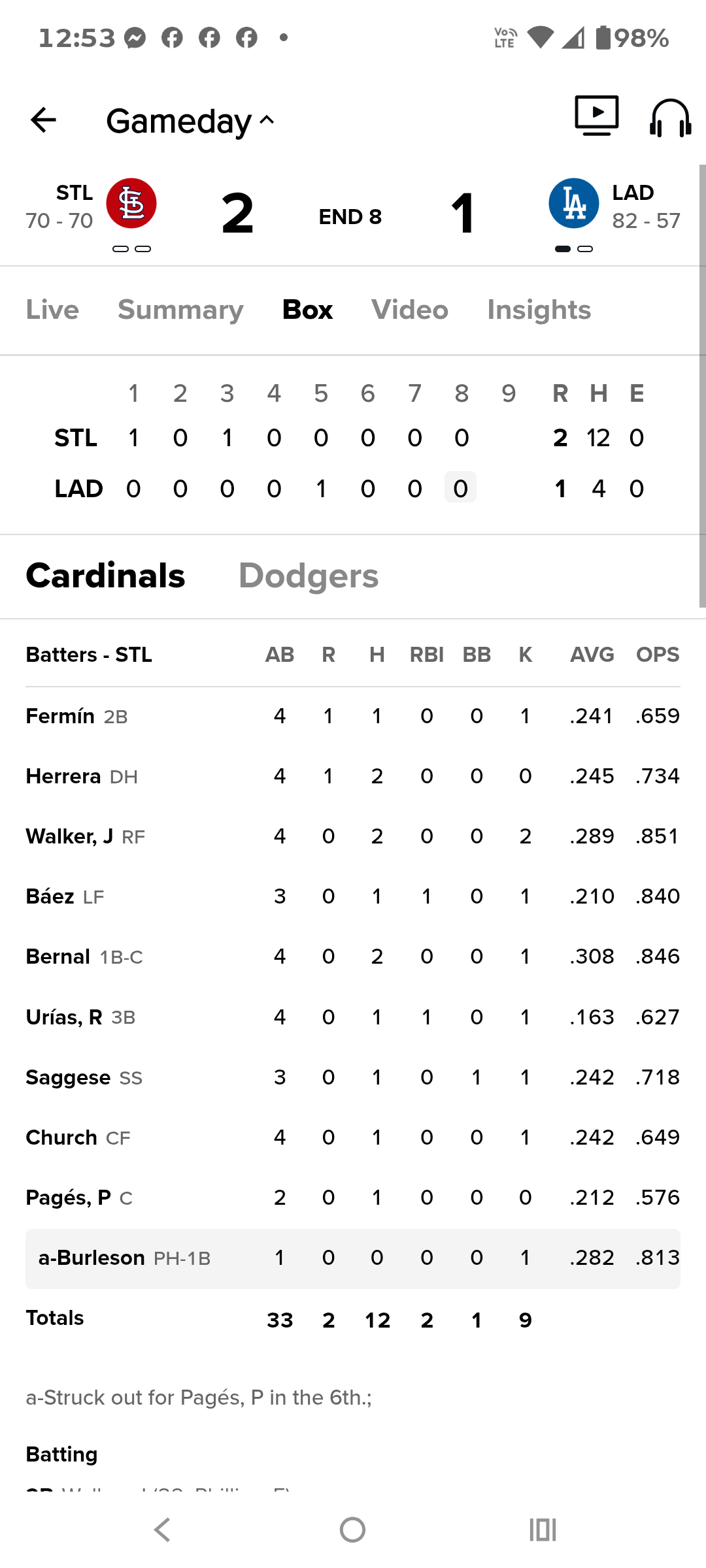Switch to the Summary tab
706x1568 pixels.
pos(180,310)
